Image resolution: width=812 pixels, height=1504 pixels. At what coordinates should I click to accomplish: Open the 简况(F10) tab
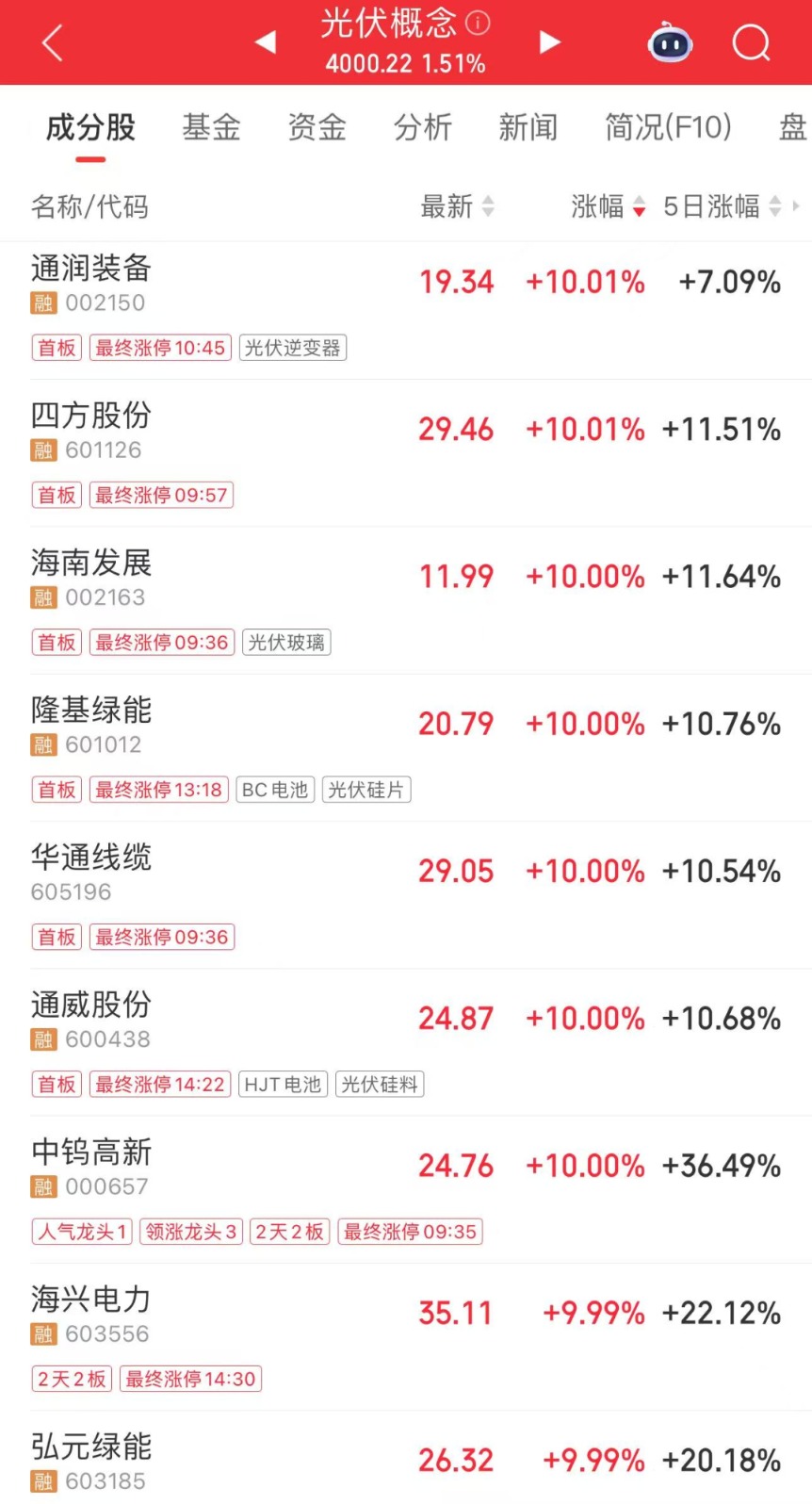(x=668, y=127)
